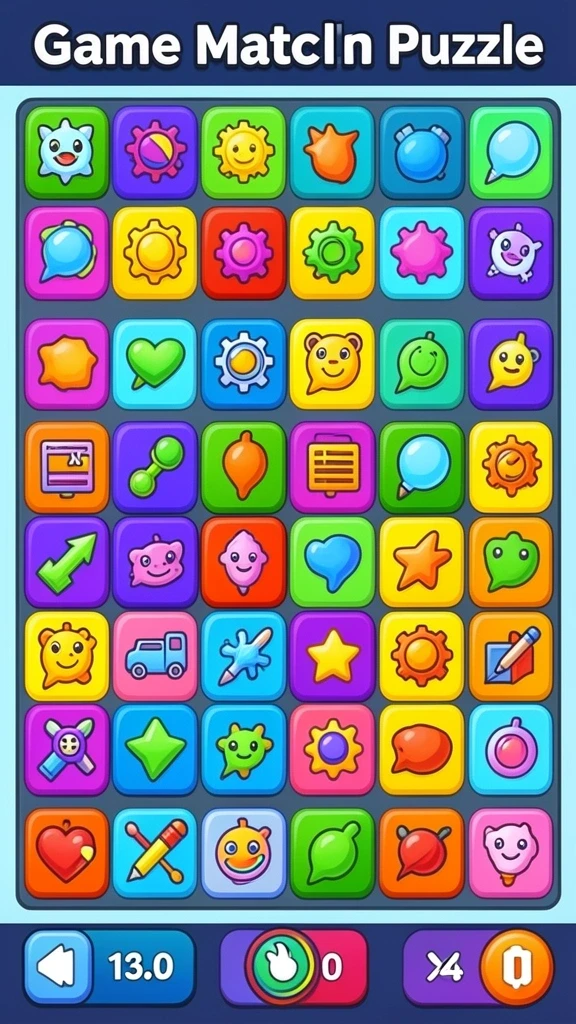Activate the orange x4 booster button

[516, 966]
